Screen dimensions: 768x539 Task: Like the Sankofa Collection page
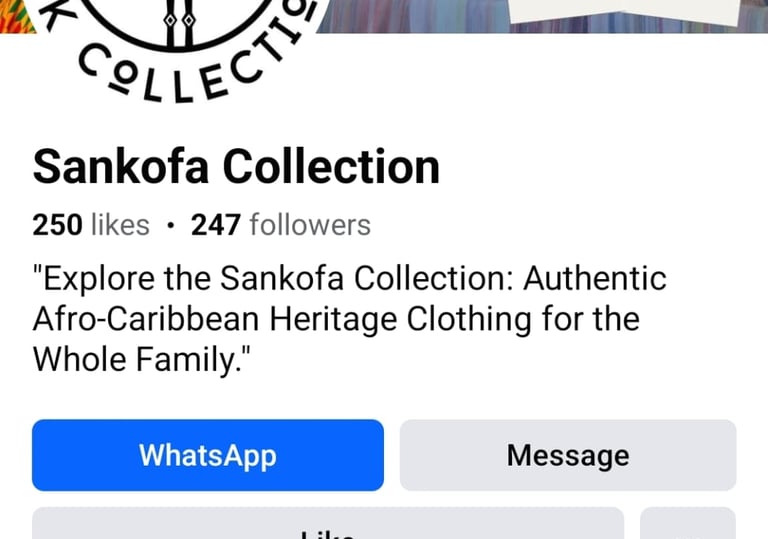328,525
